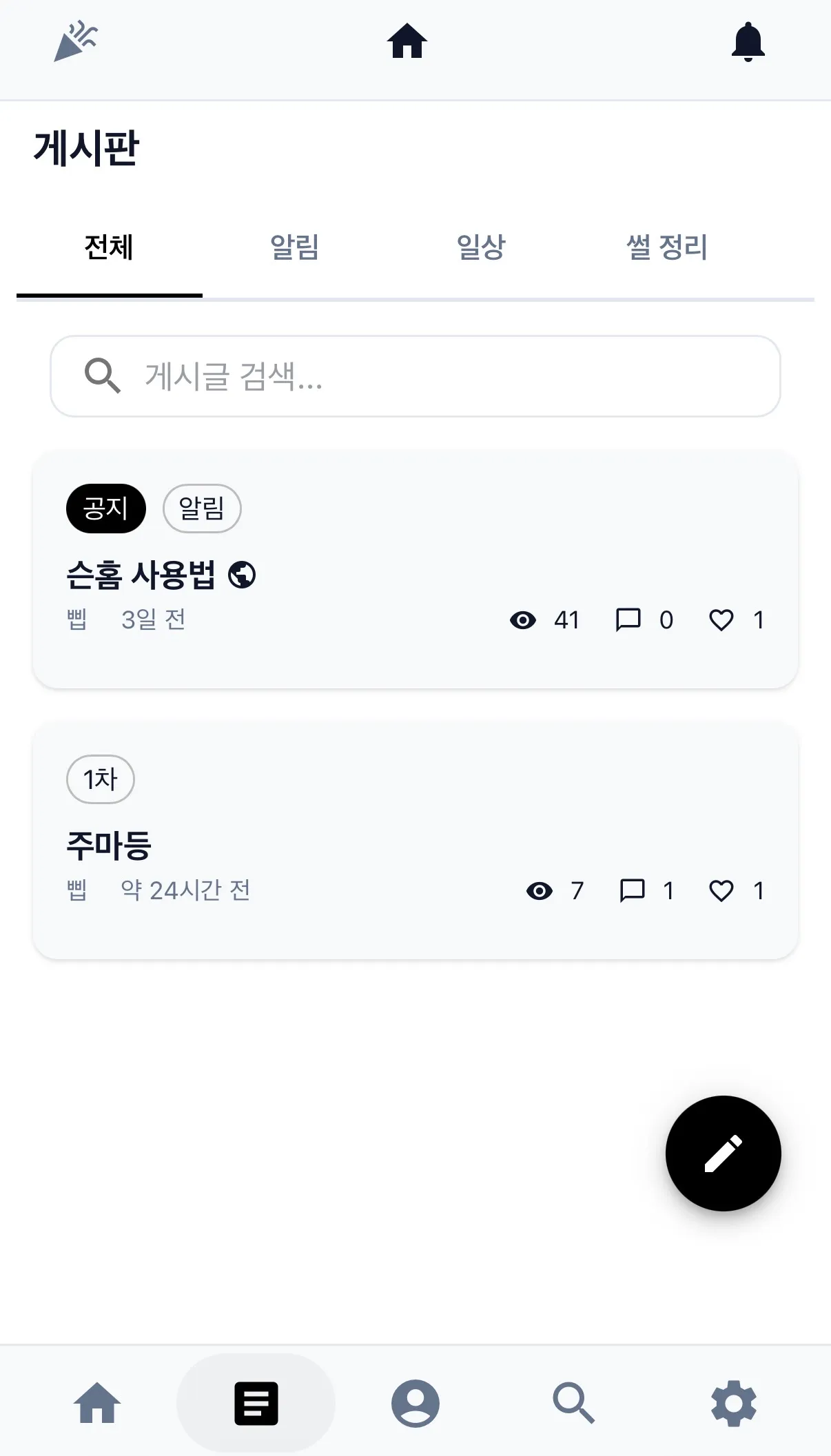Click the home icon at top center

tap(407, 42)
